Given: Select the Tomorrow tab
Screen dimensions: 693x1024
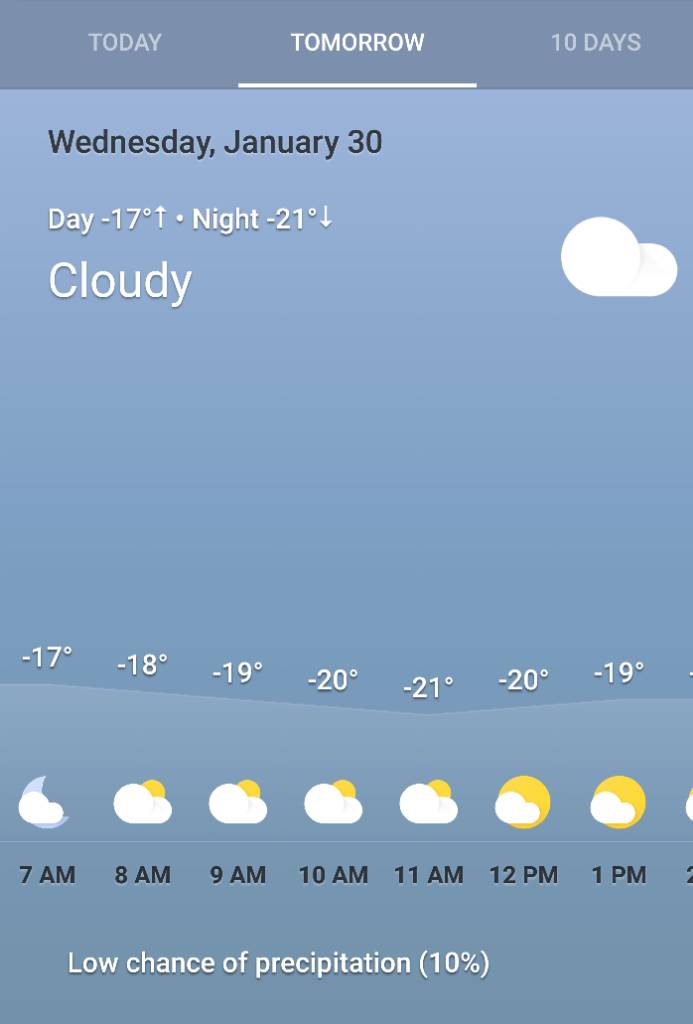Looking at the screenshot, I should pyautogui.click(x=357, y=43).
